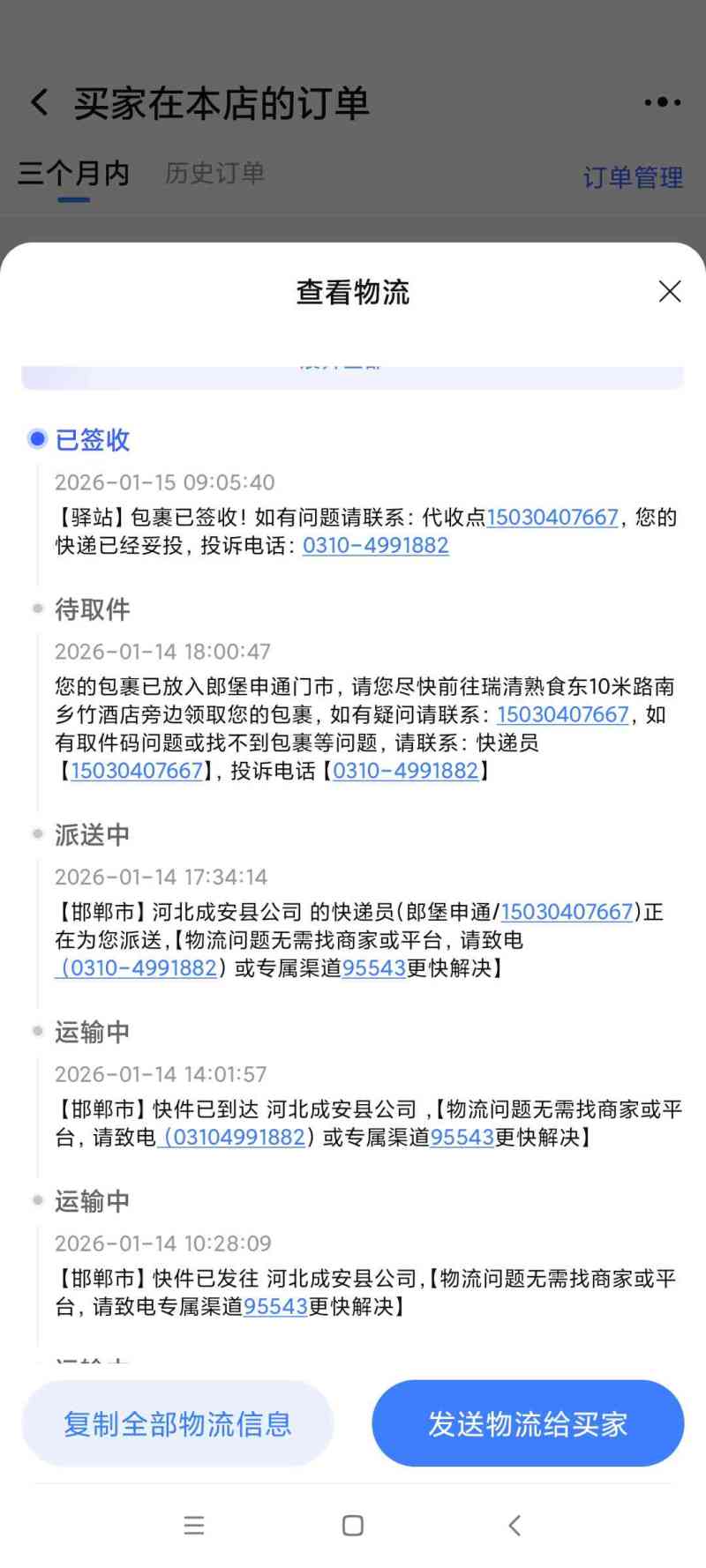Tap 发送物流给买家 to send logistics

pos(528,1423)
